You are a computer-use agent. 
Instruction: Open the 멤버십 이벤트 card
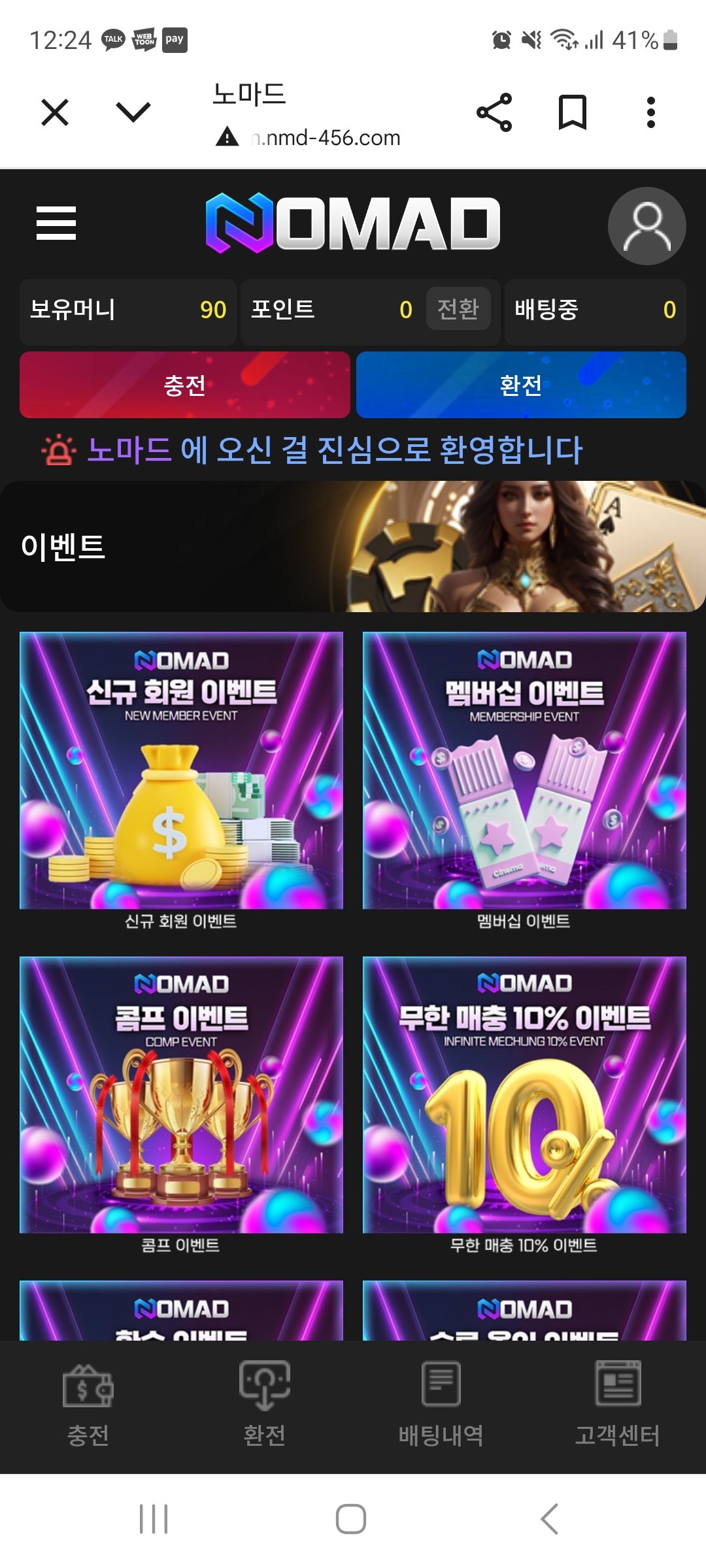[x=524, y=771]
